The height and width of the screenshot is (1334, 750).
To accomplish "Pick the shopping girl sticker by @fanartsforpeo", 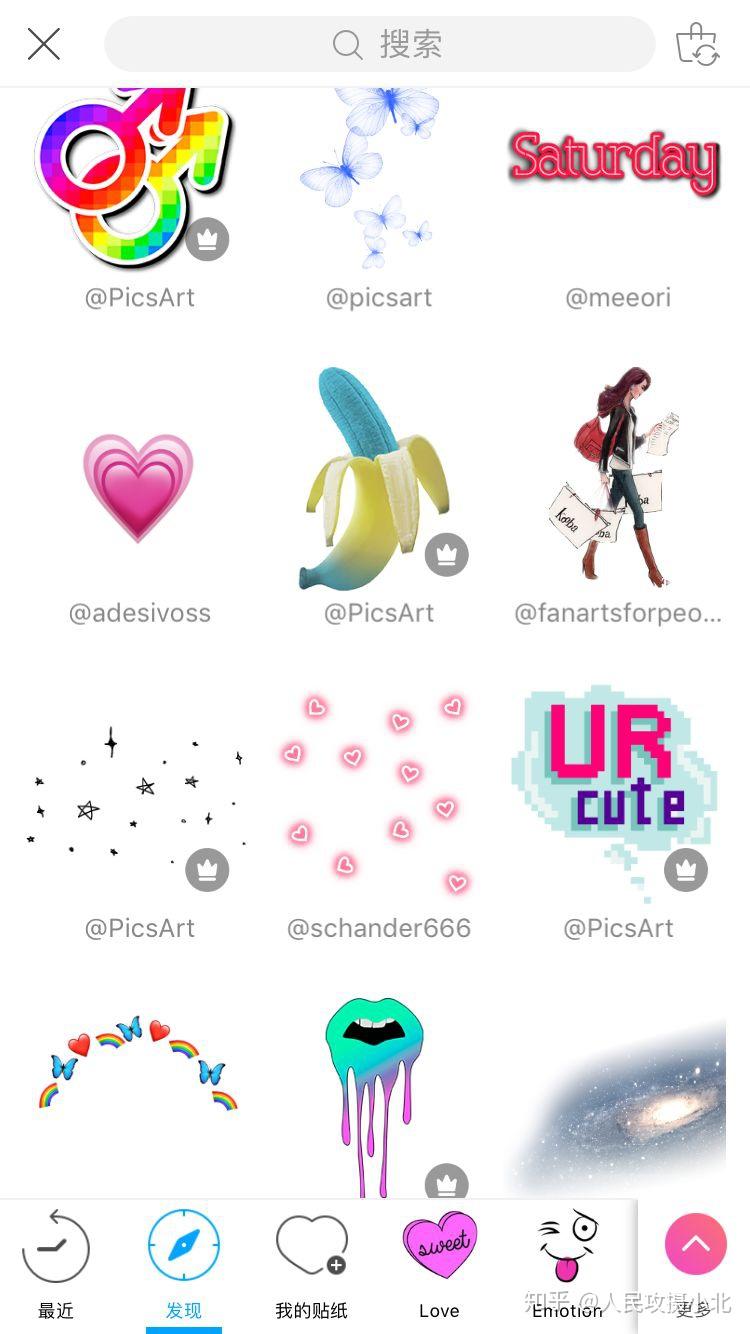I will pyautogui.click(x=617, y=480).
